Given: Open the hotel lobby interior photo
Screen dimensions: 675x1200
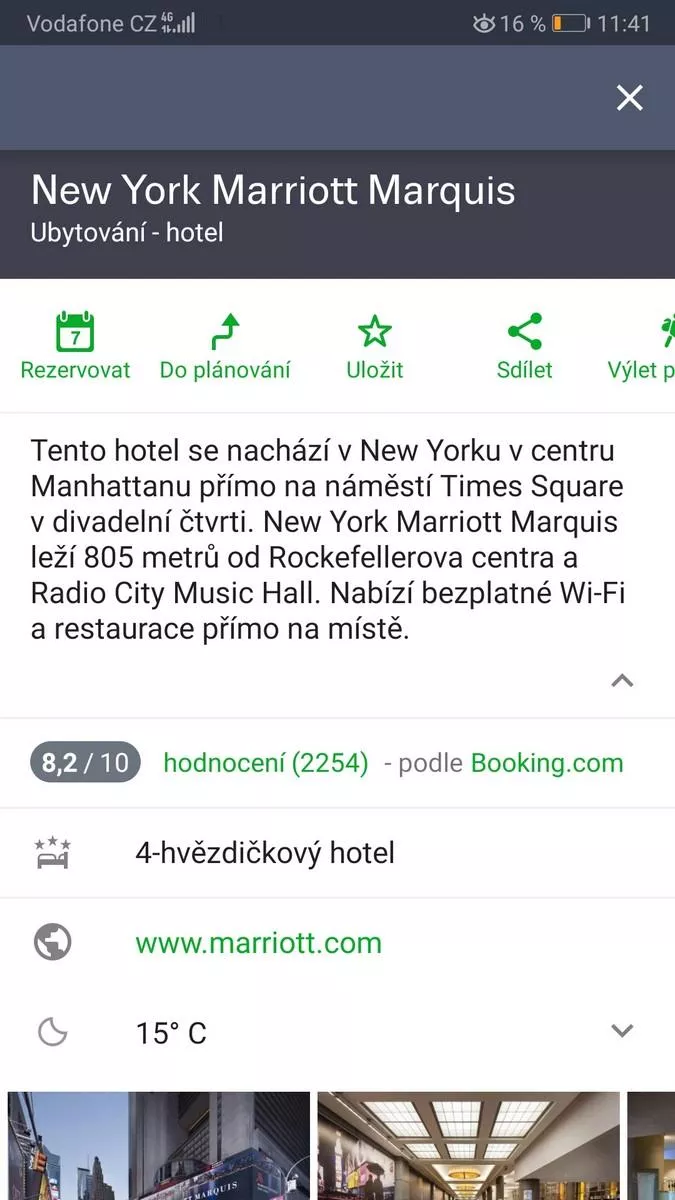Looking at the screenshot, I should click(x=469, y=1146).
